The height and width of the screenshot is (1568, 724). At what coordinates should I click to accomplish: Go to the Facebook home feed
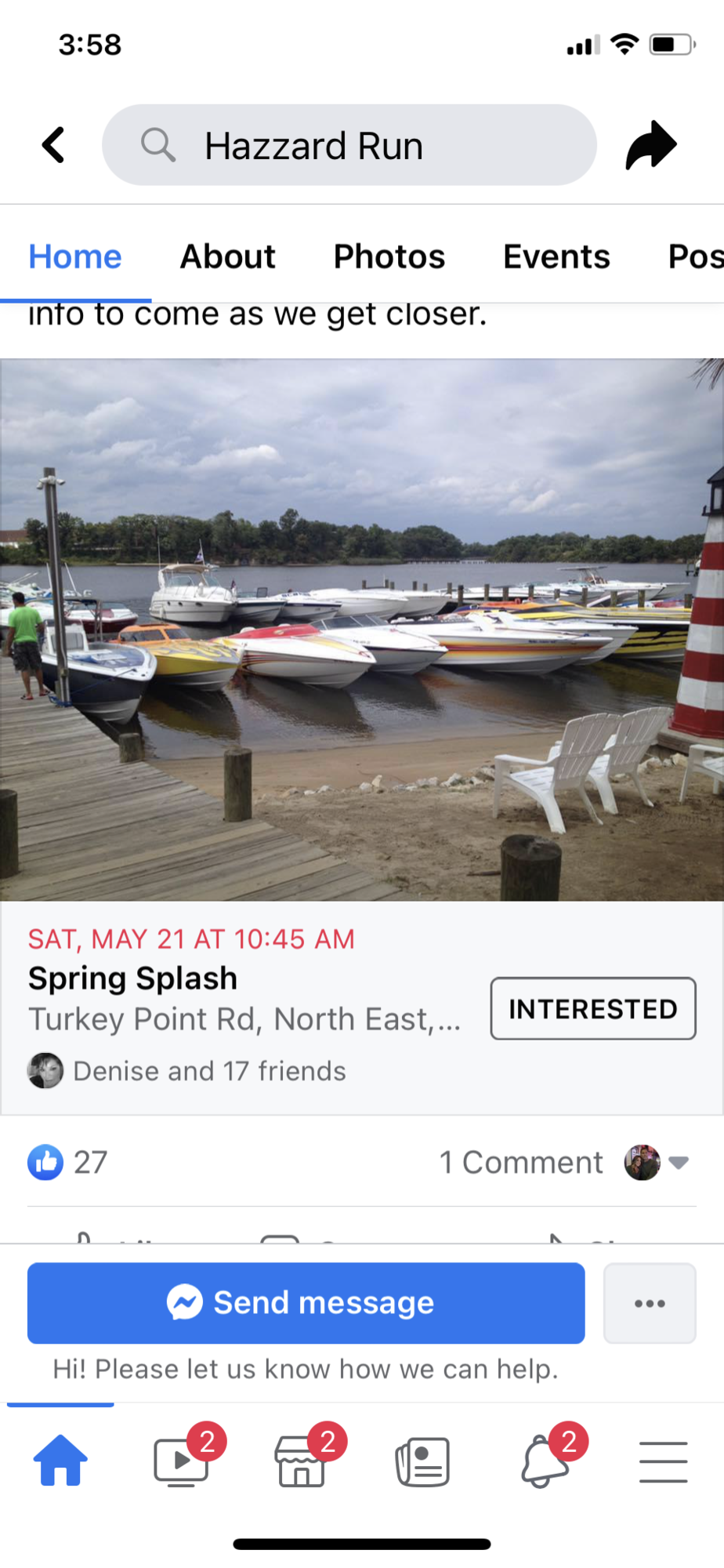click(60, 1461)
